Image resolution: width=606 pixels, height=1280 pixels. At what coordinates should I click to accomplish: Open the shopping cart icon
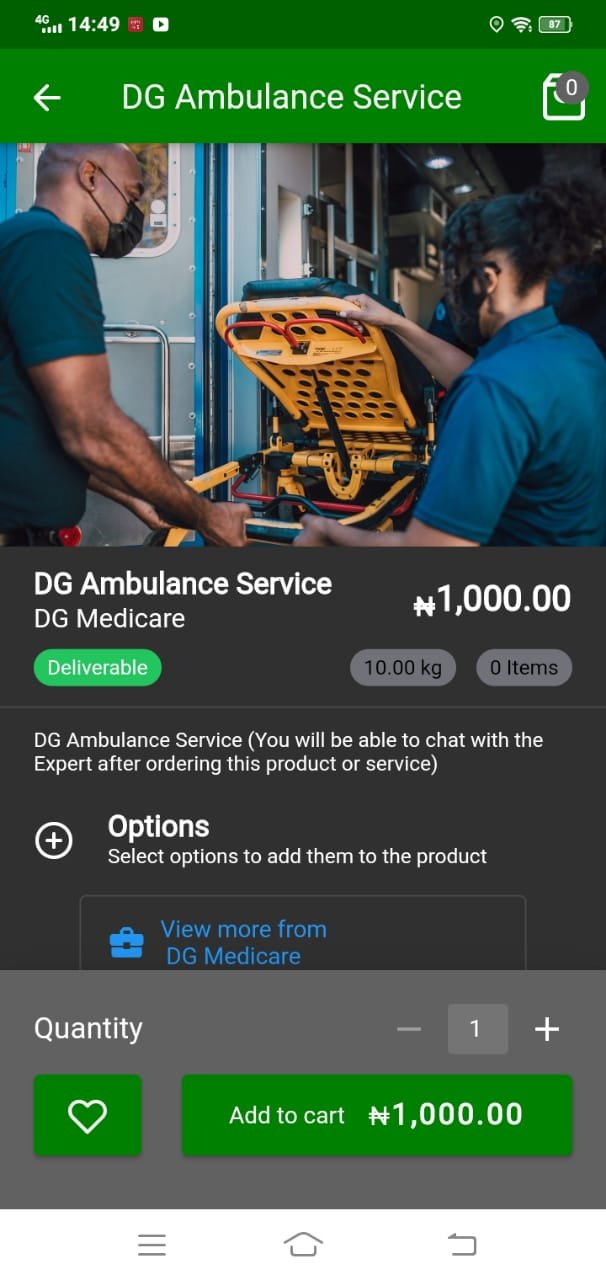(x=563, y=97)
